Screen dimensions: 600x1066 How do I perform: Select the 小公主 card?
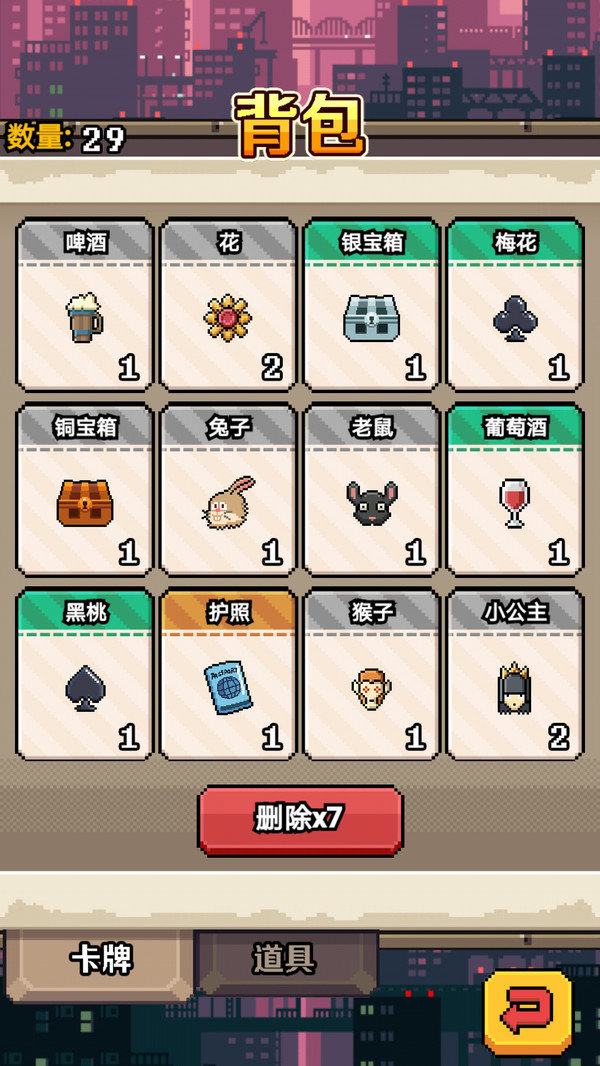pyautogui.click(x=515, y=675)
